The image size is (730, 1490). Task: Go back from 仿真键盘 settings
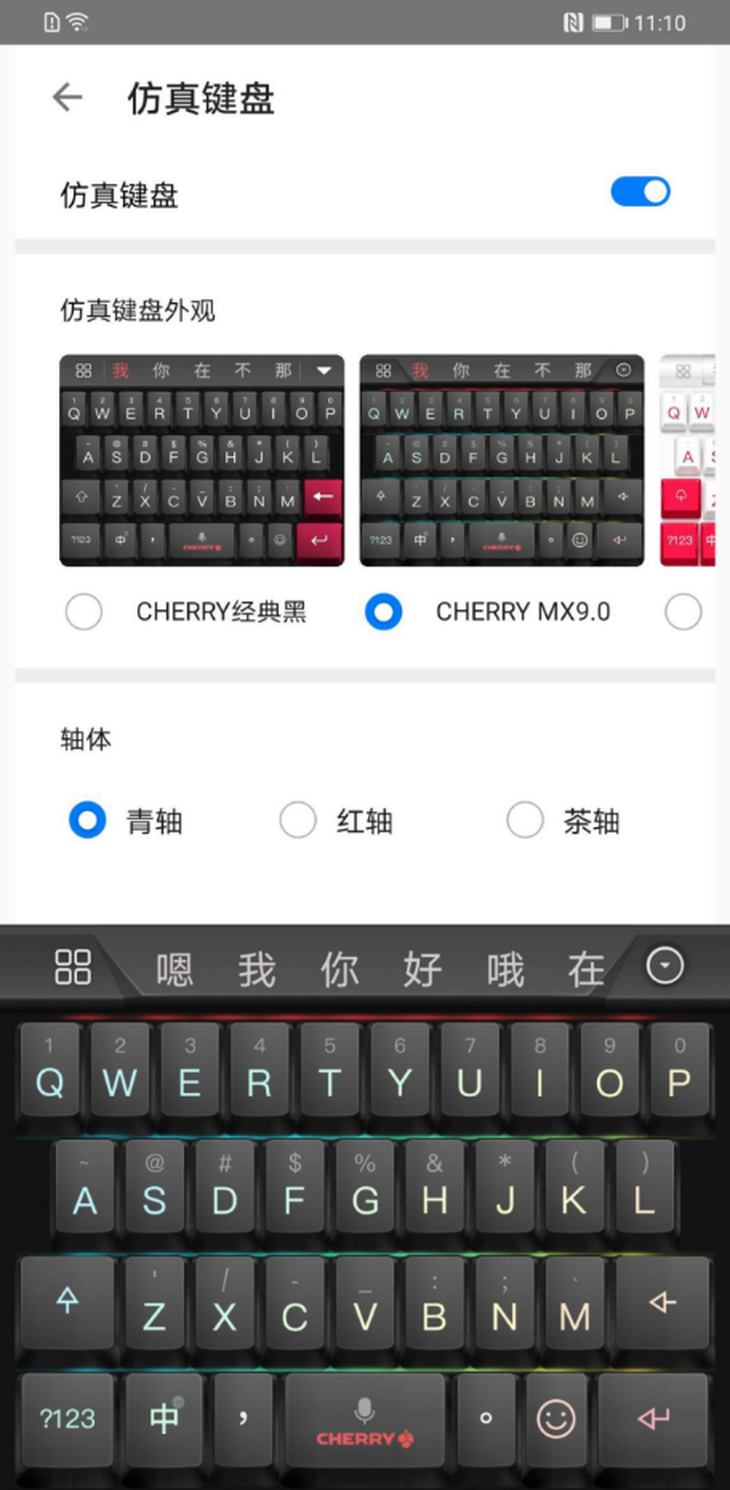(67, 97)
